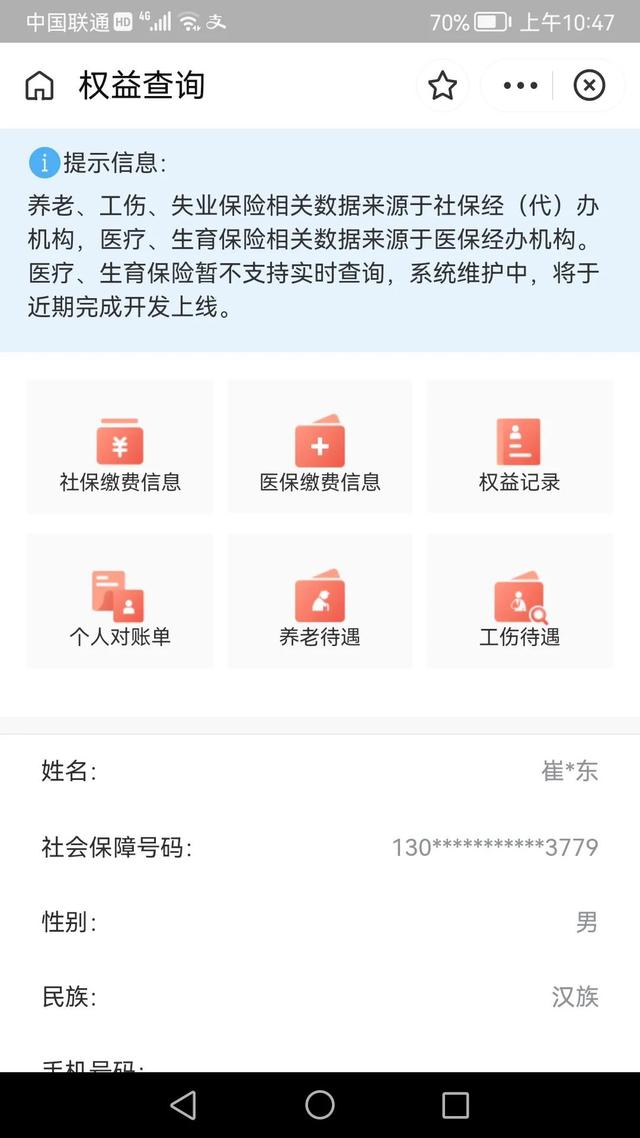Image resolution: width=640 pixels, height=1138 pixels.
Task: Open the system recent apps view
Action: pyautogui.click(x=456, y=1105)
